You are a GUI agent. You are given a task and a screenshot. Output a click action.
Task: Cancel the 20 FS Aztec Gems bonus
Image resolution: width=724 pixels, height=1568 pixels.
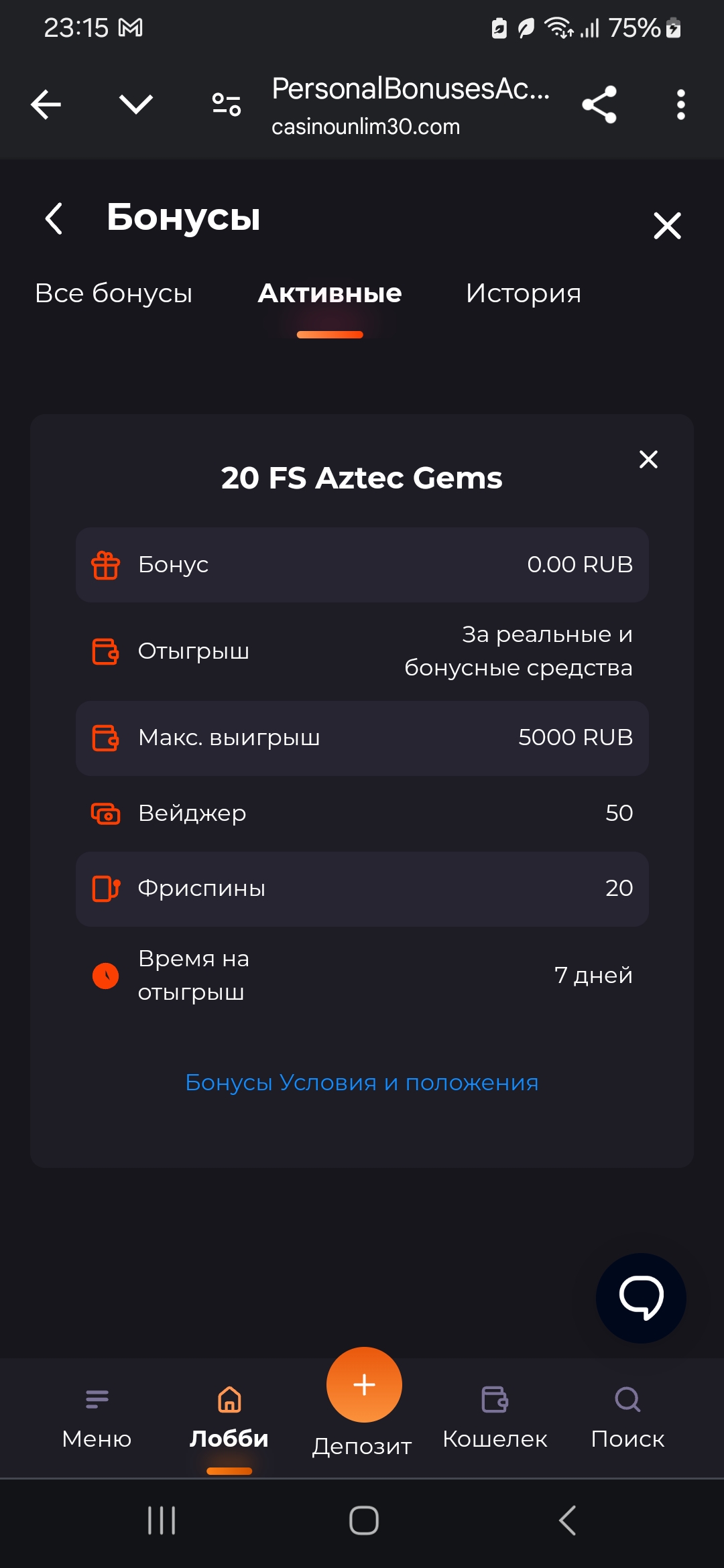coord(648,459)
